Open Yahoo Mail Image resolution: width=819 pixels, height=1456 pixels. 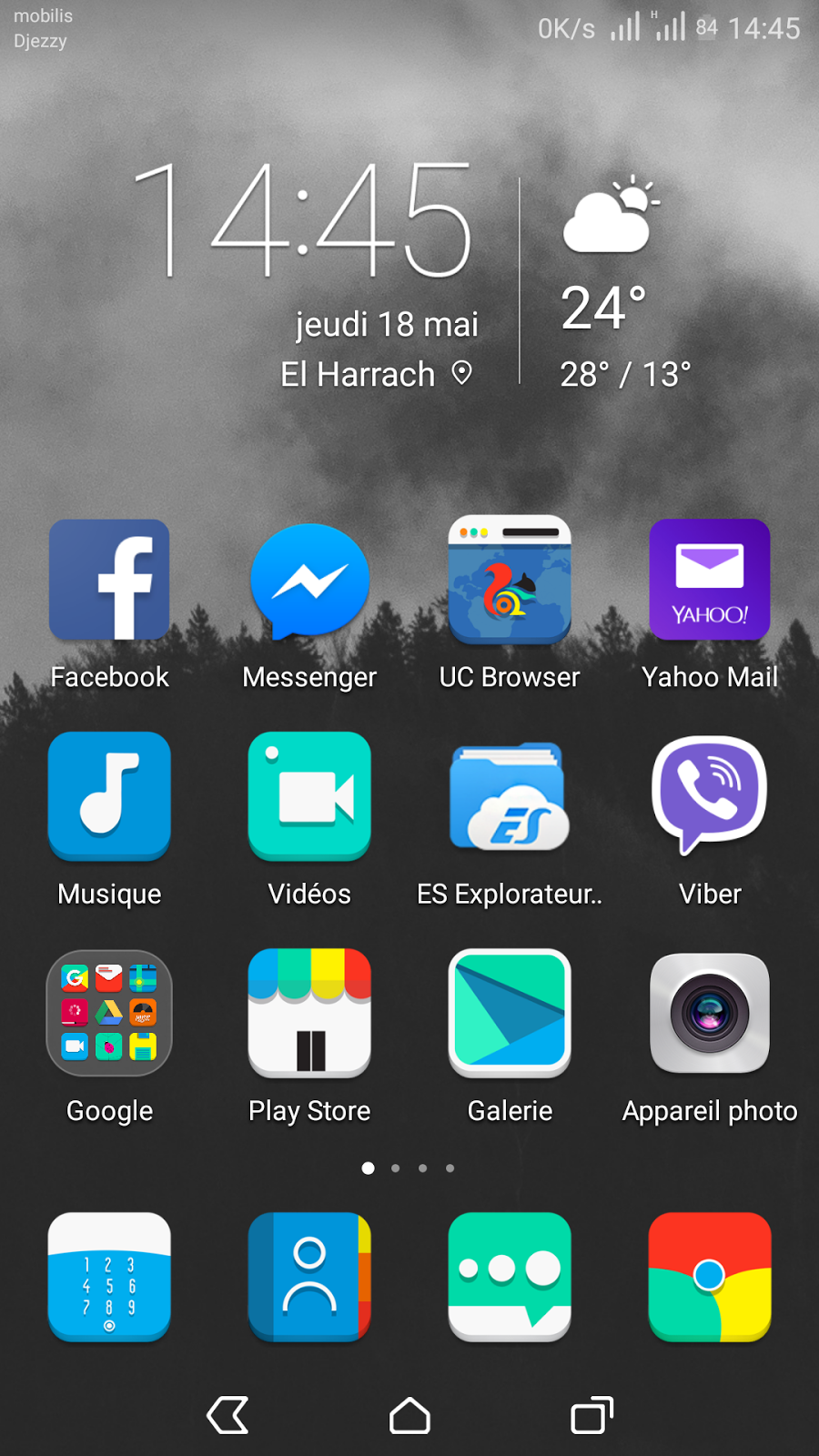pyautogui.click(x=710, y=581)
